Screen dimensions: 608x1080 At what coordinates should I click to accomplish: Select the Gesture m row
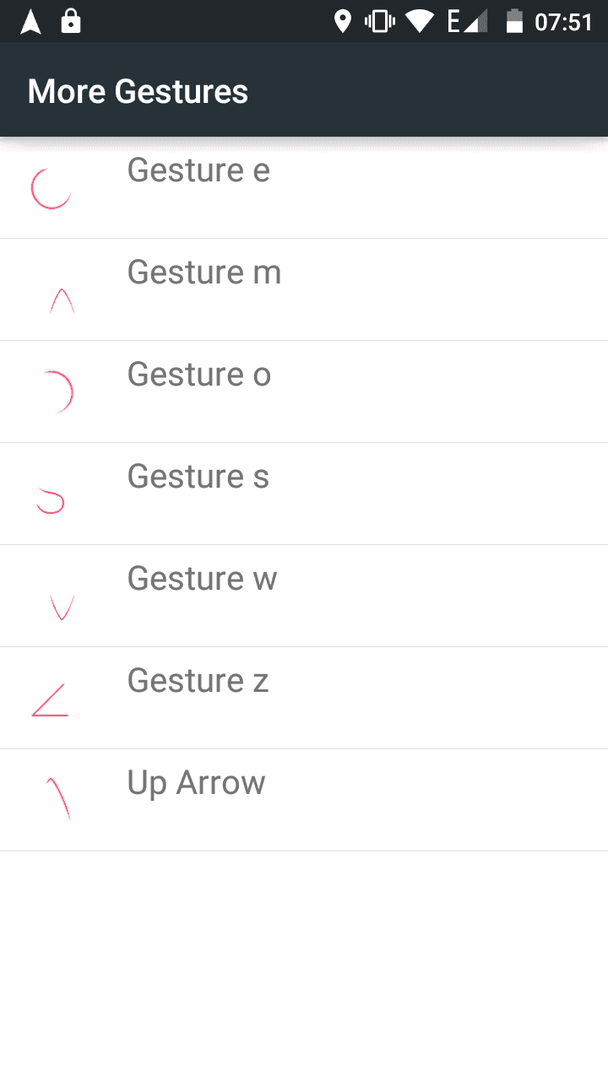[x=304, y=290]
